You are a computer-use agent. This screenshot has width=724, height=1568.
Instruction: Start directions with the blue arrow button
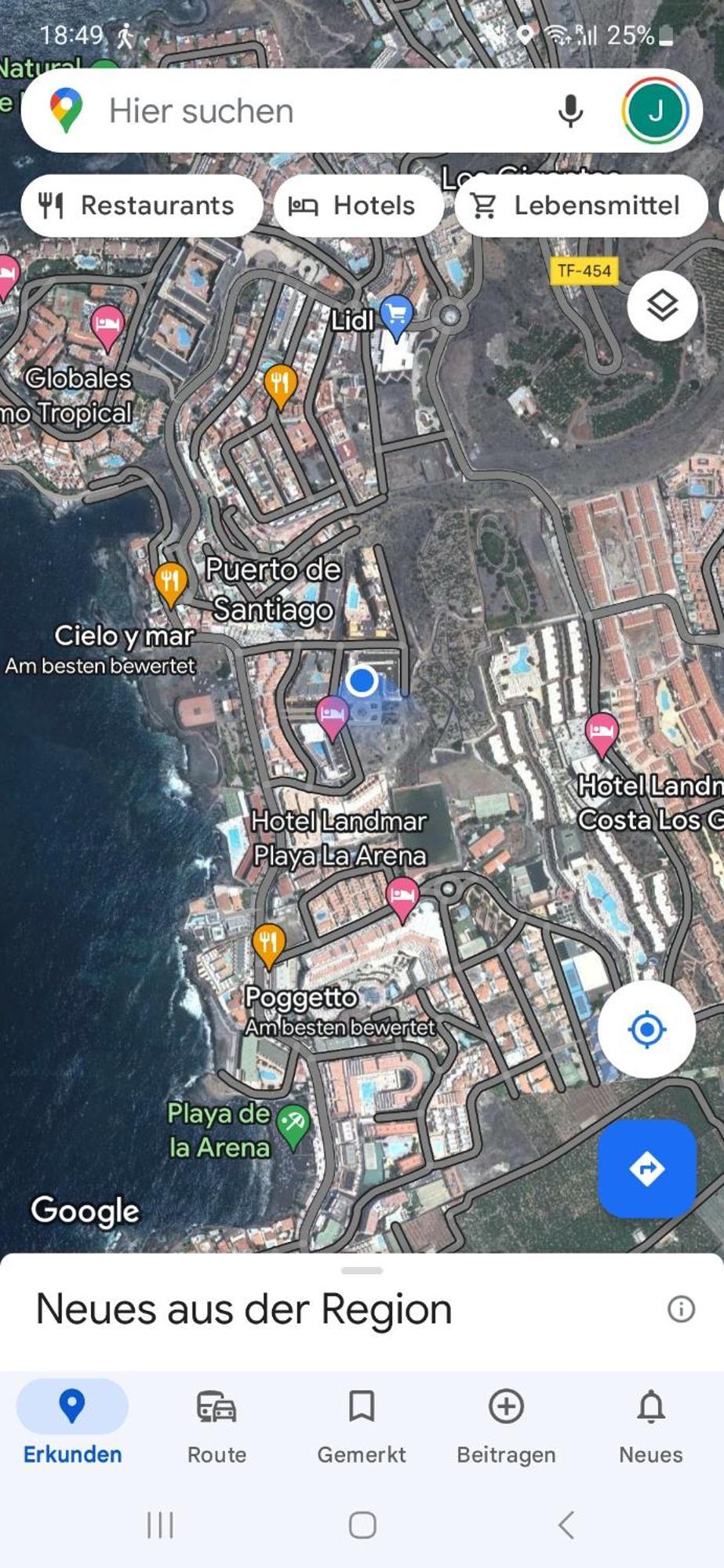pos(646,1168)
